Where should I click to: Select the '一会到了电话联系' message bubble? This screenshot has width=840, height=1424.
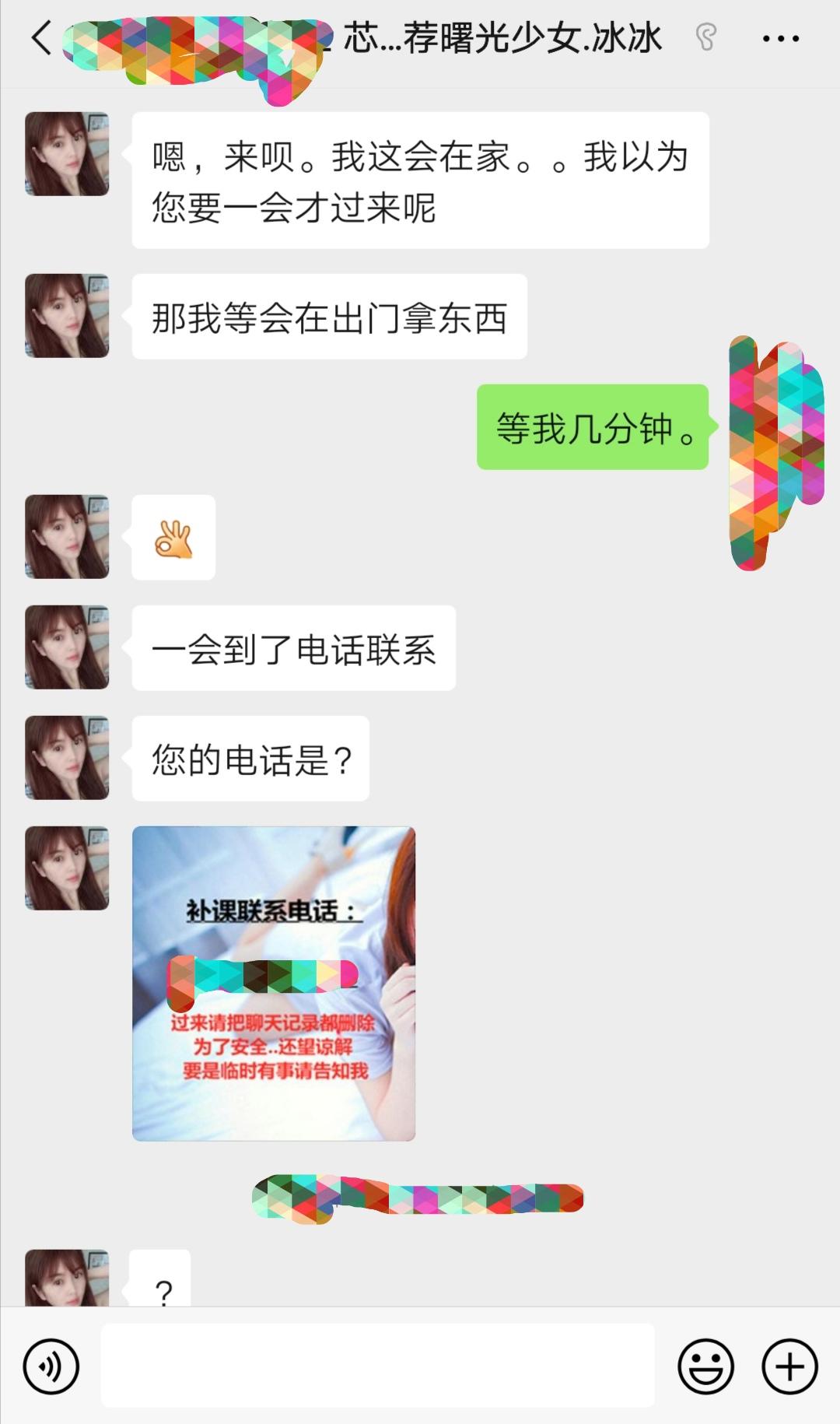point(294,647)
